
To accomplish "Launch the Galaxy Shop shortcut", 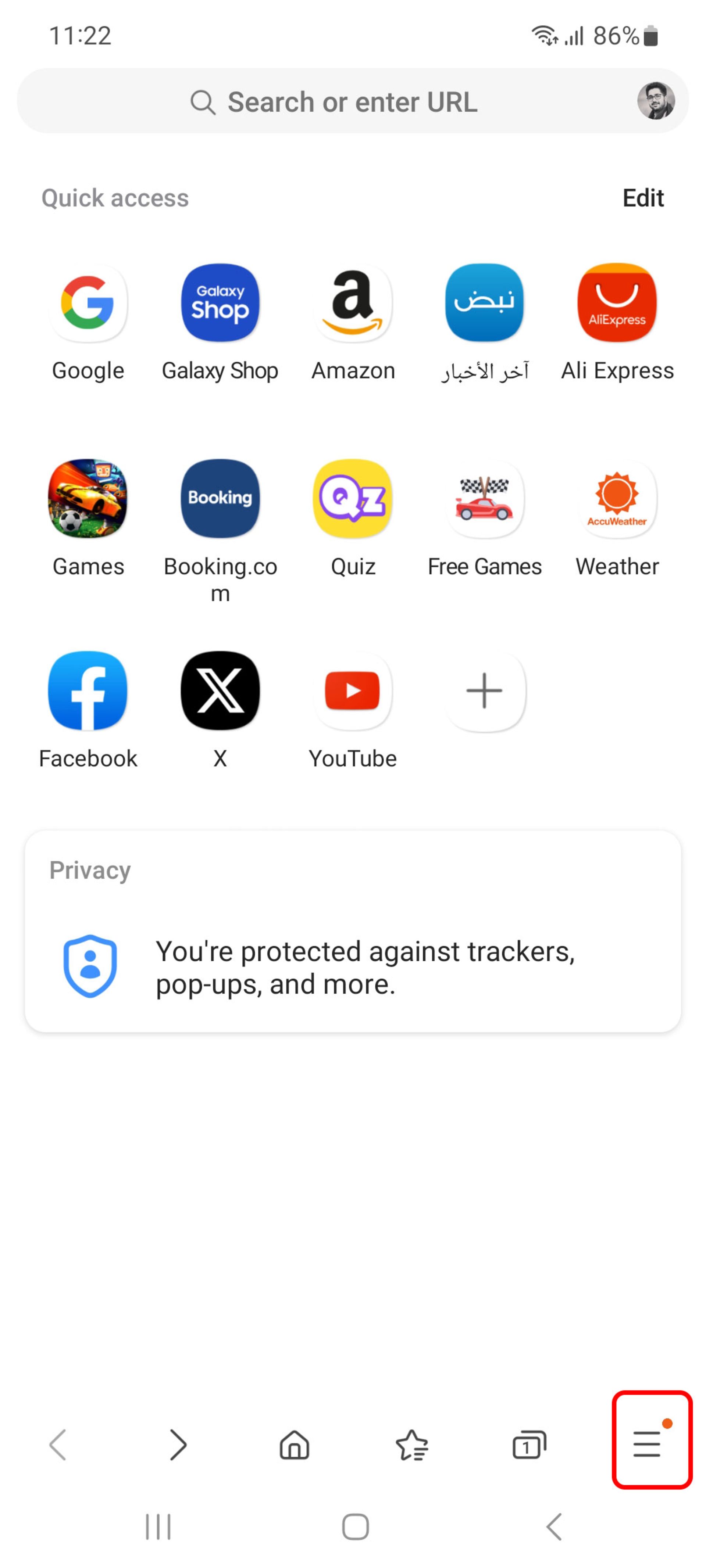I will click(x=220, y=303).
